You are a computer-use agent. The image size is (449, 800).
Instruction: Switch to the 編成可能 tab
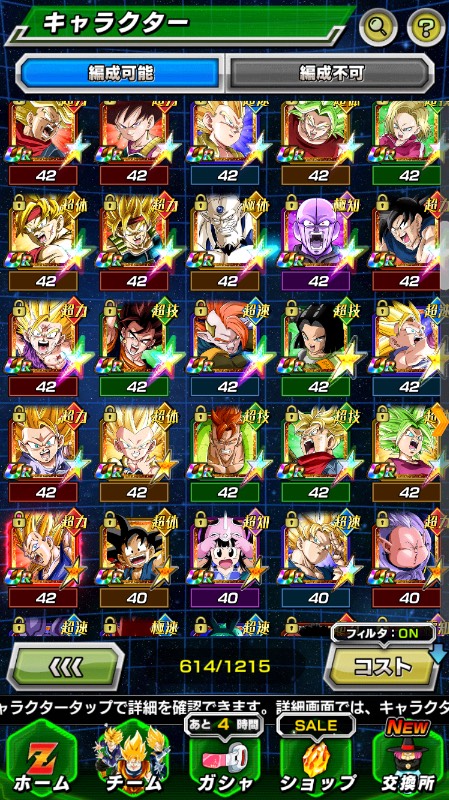coord(120,73)
